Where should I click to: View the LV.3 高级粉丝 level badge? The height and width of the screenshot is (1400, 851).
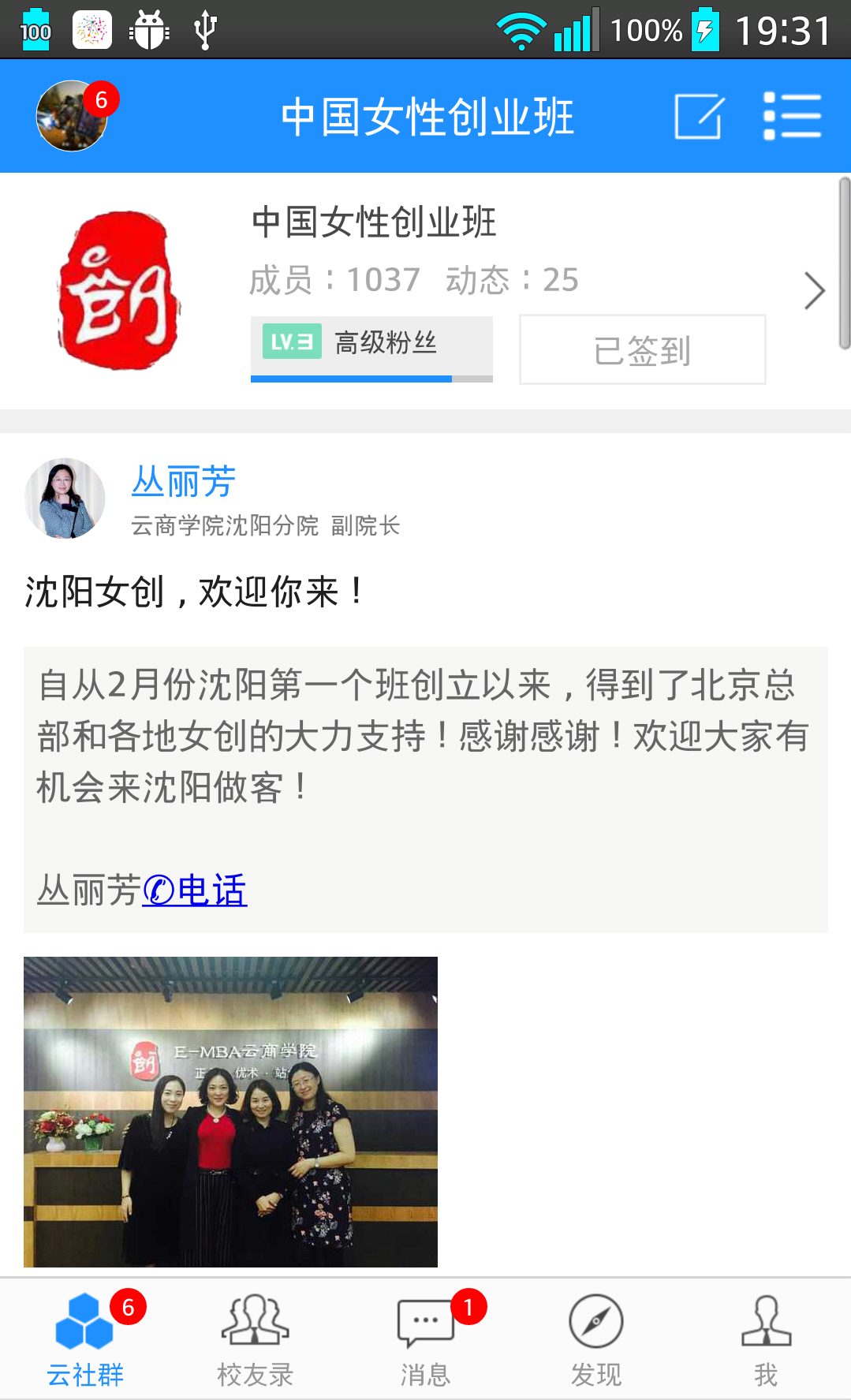pyautogui.click(x=371, y=344)
